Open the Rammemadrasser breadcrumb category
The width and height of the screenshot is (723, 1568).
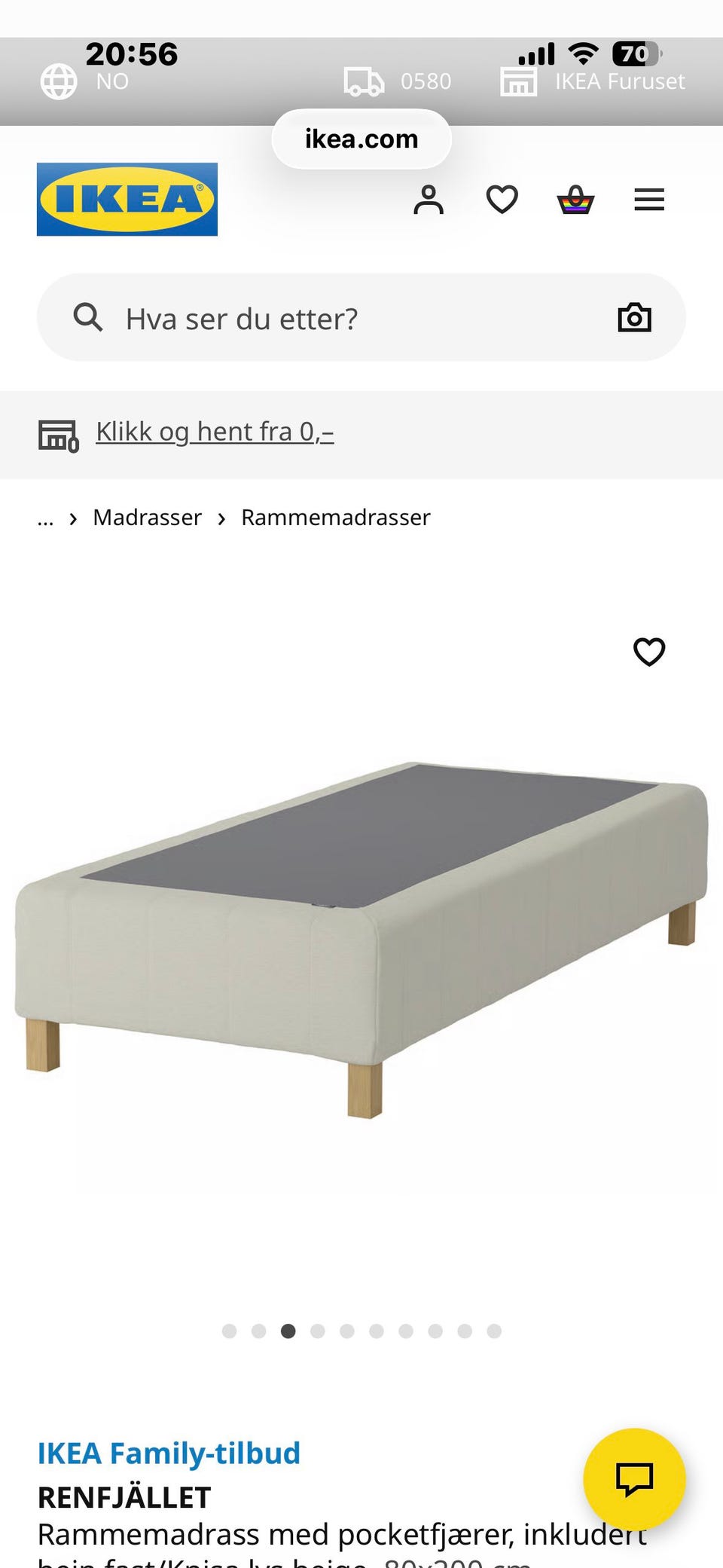pos(334,518)
